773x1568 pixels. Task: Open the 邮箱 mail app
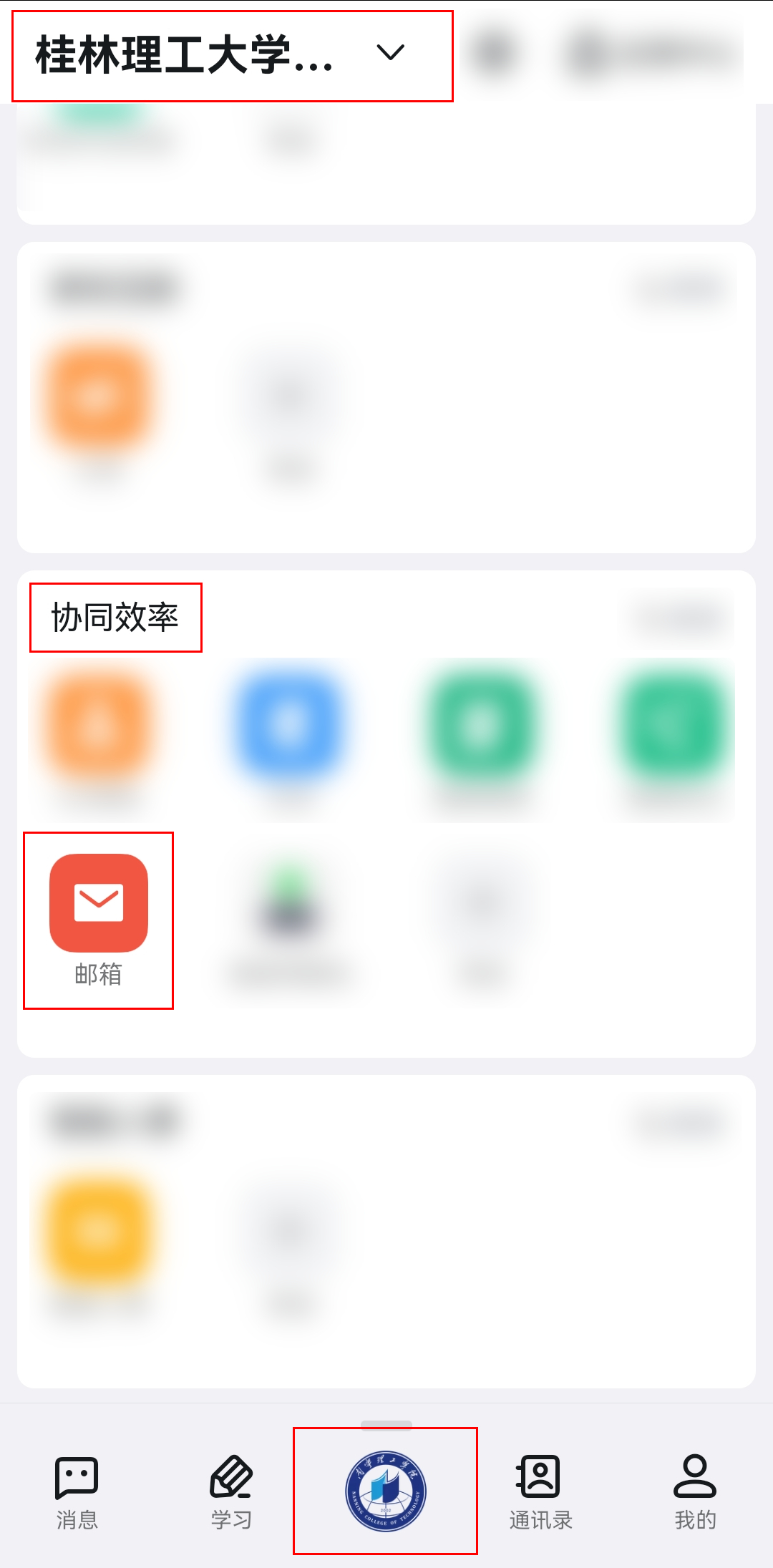pos(99,904)
